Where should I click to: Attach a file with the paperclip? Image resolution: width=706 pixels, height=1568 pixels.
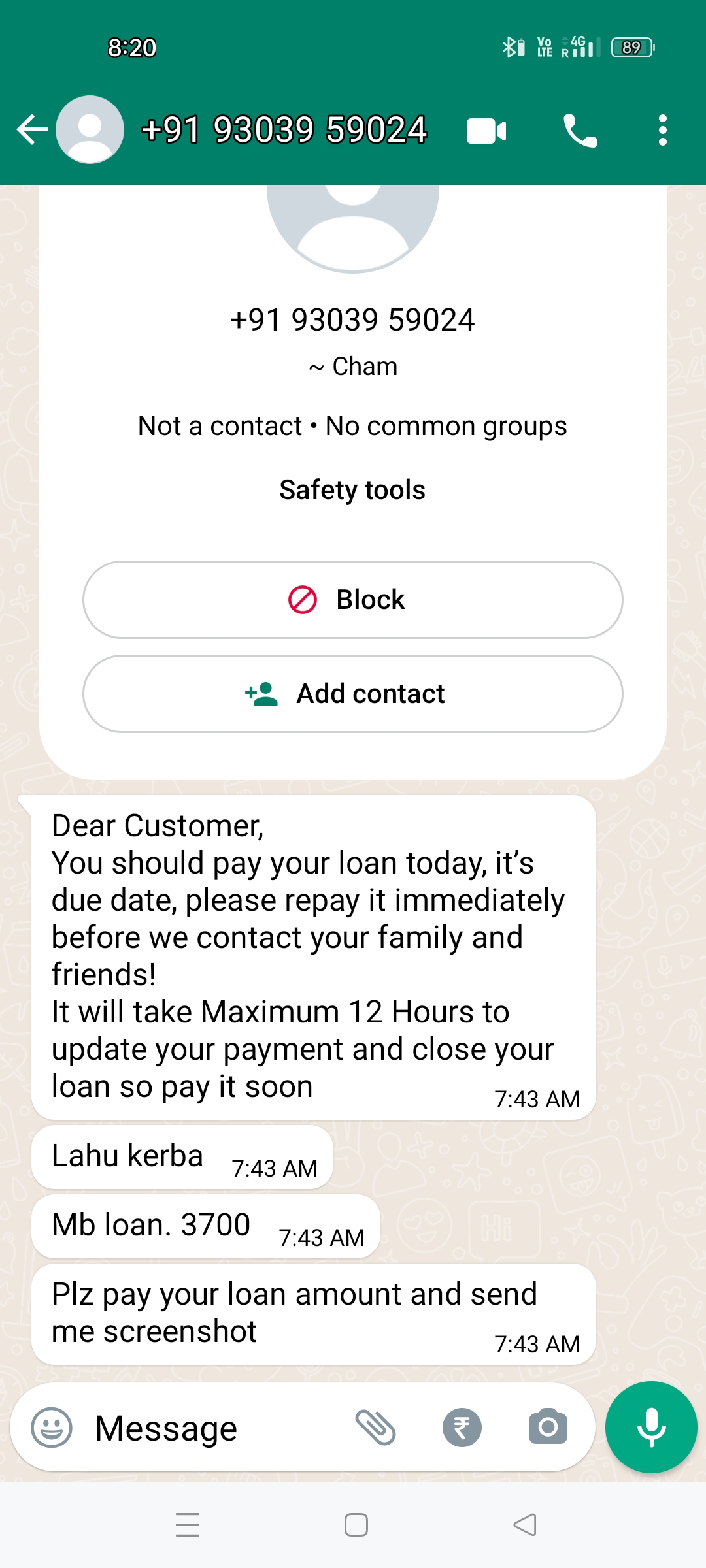(x=375, y=1428)
